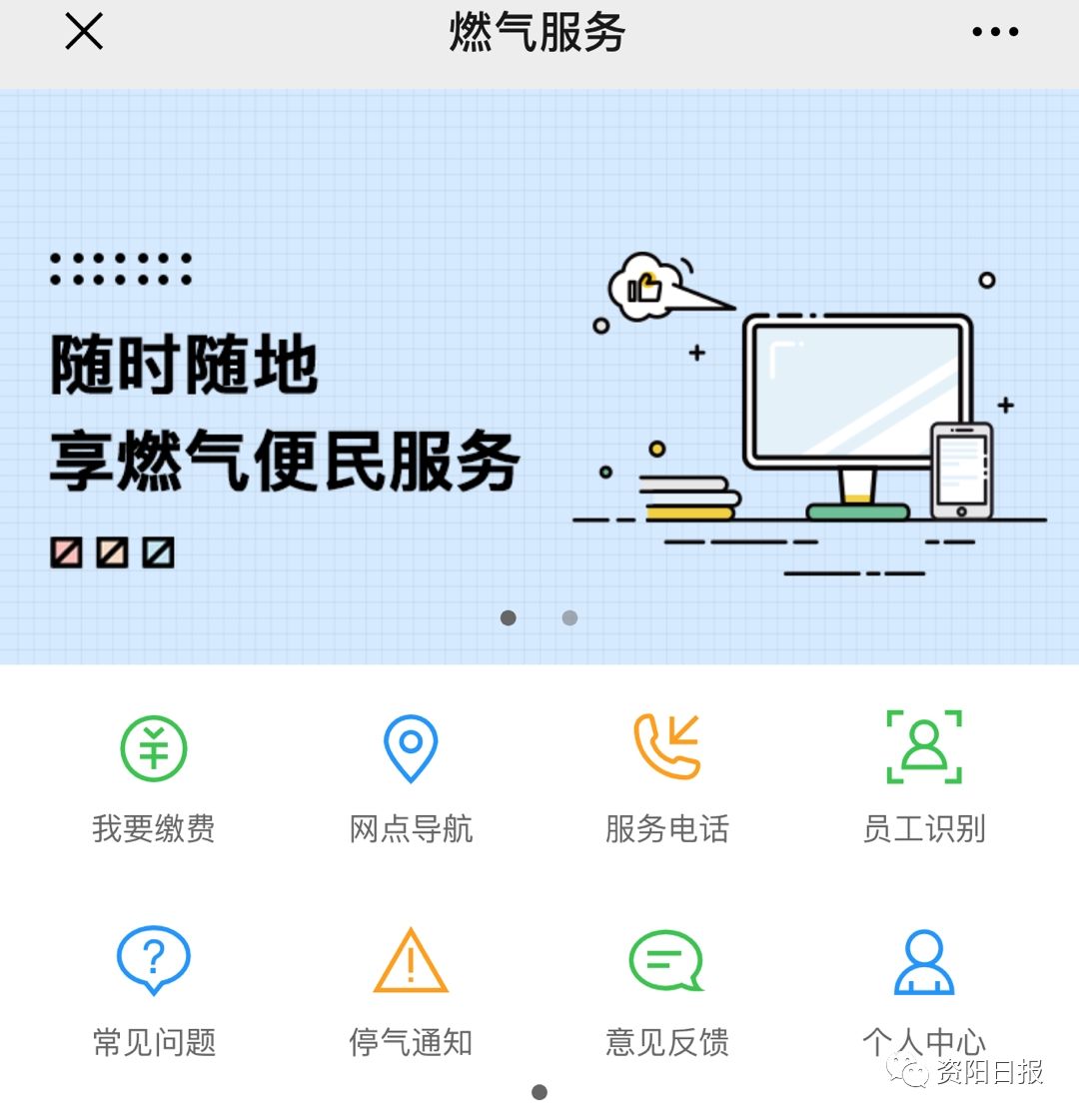Viewport: 1079px width, 1120px height.
Task: Close the 燃气服务 page
Action: point(84,32)
